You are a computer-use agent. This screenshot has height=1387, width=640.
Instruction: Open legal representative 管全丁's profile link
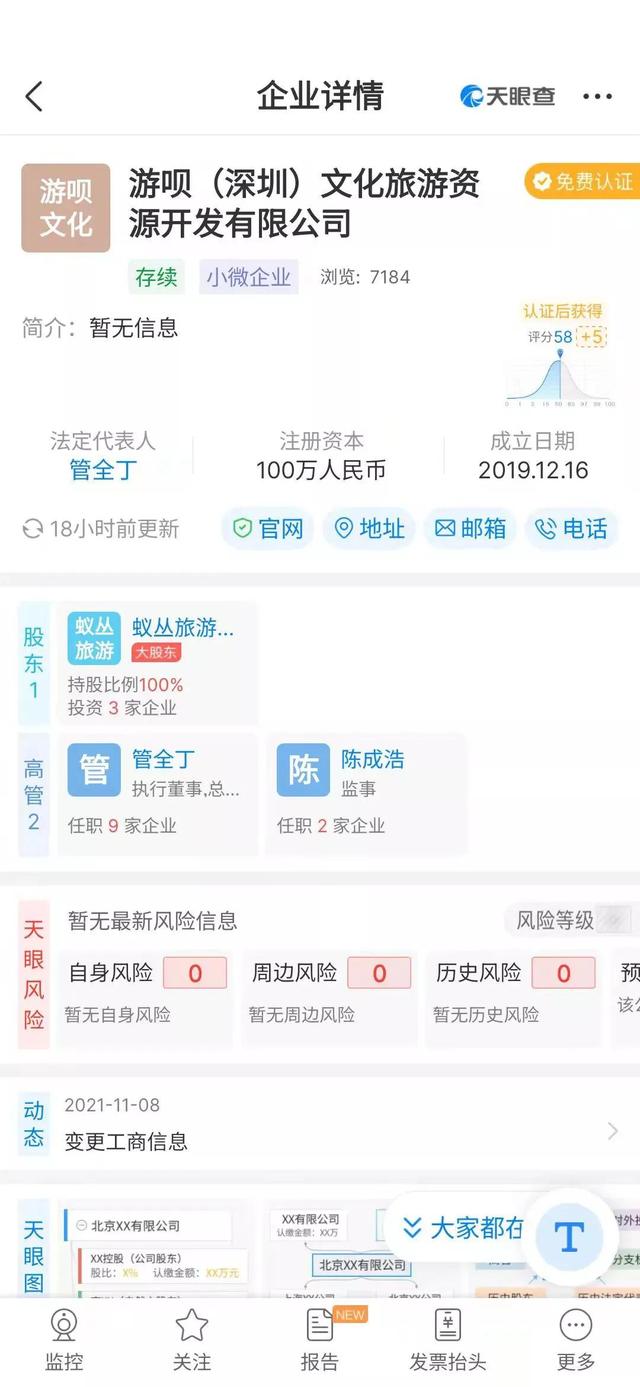pos(102,470)
